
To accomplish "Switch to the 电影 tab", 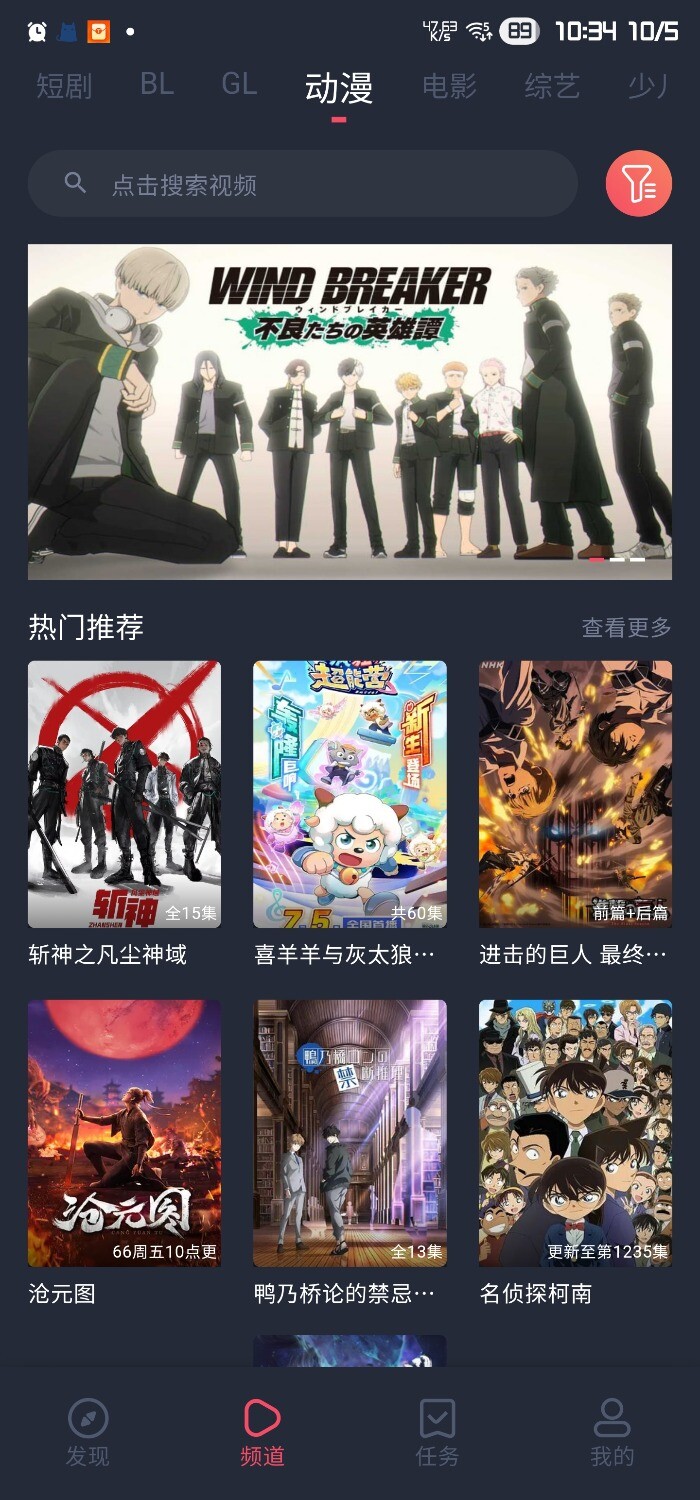I will tap(449, 86).
